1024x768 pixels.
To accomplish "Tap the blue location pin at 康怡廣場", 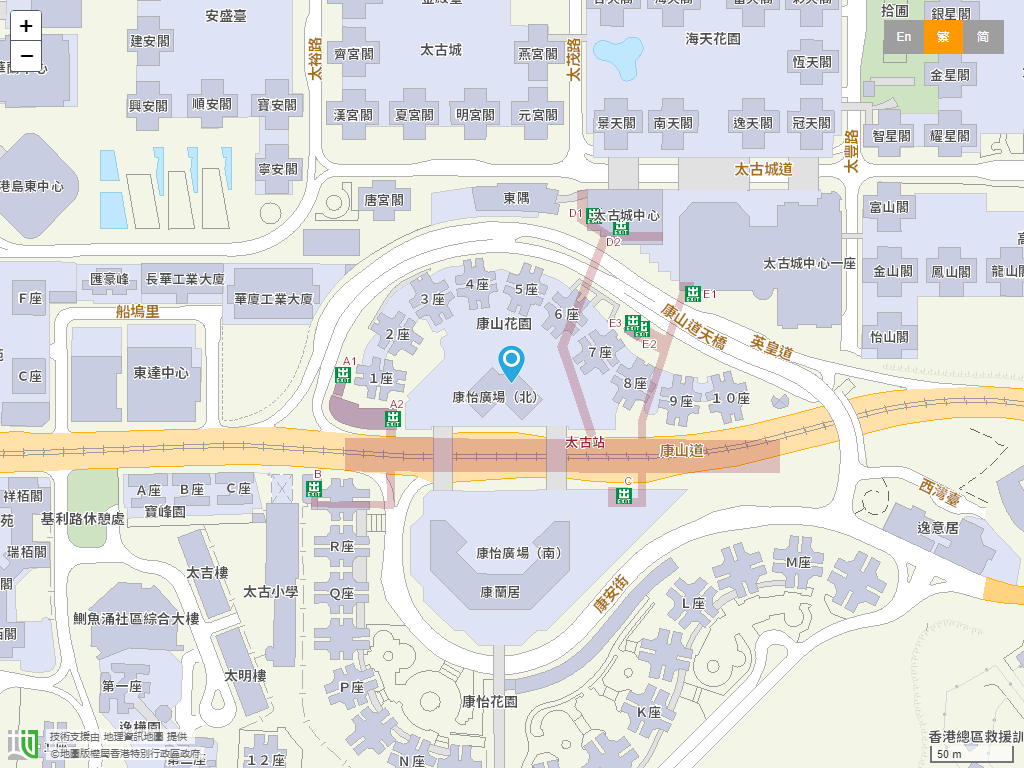I will 511,362.
